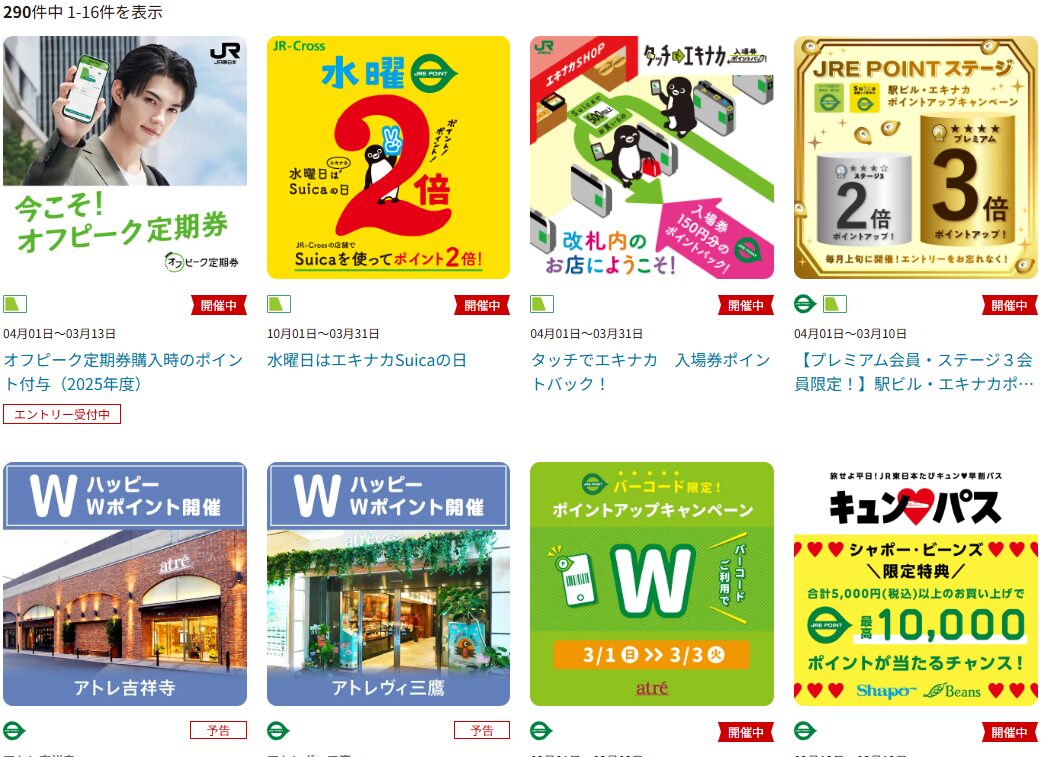Screen dimensions: 1048x757
Task: Open the タッチでエキナカ campaign banner
Action: click(x=651, y=158)
